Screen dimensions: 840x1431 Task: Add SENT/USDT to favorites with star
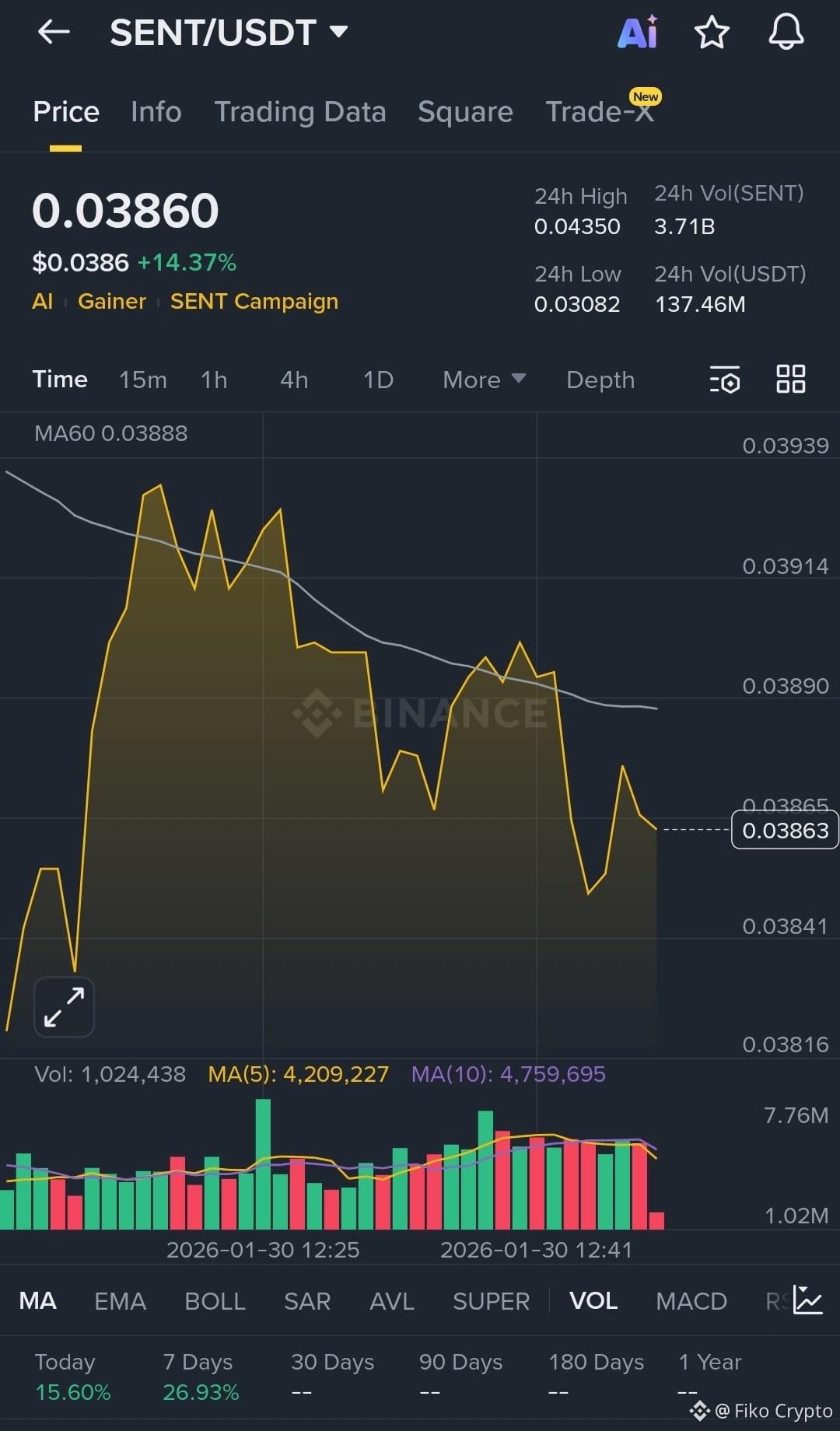[711, 33]
